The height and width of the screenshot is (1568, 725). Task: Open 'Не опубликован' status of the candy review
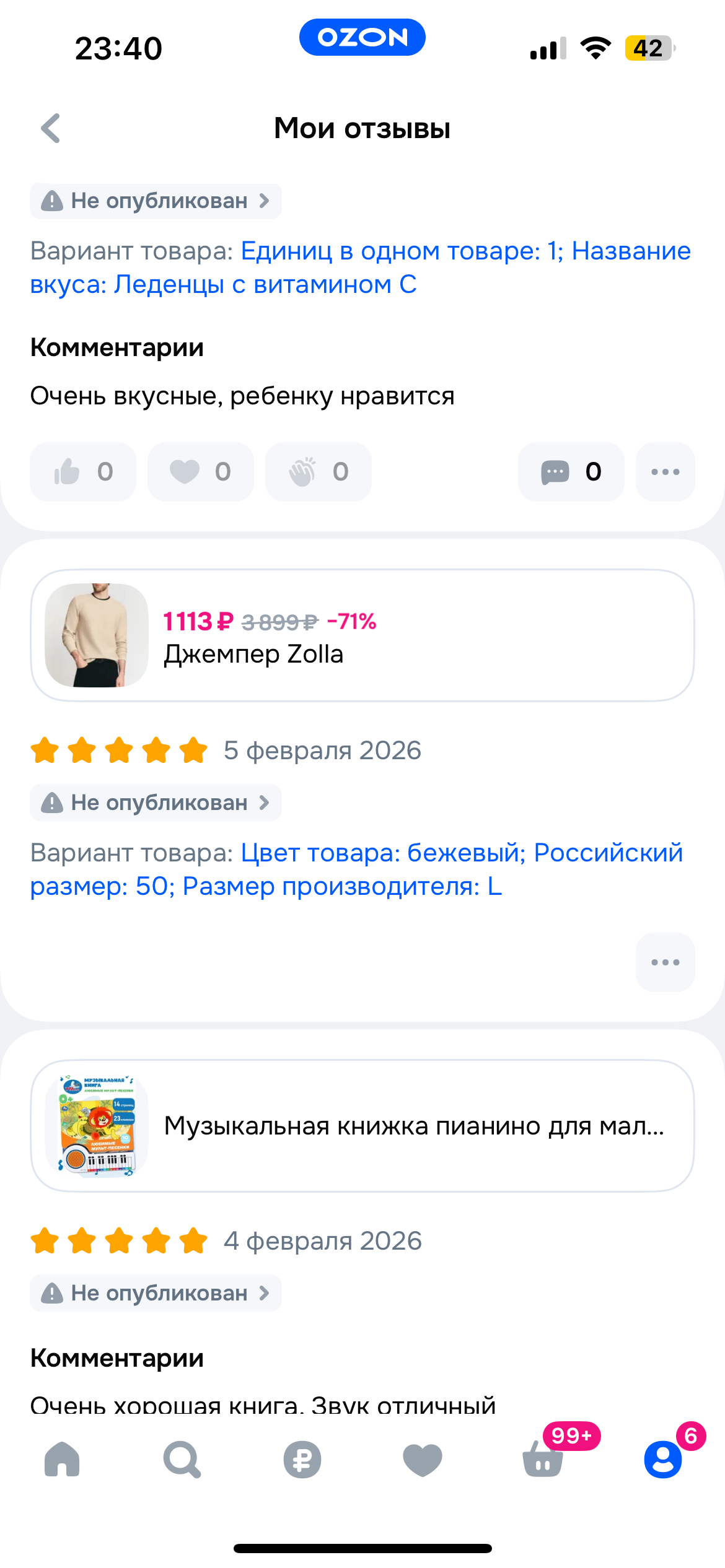(x=156, y=201)
